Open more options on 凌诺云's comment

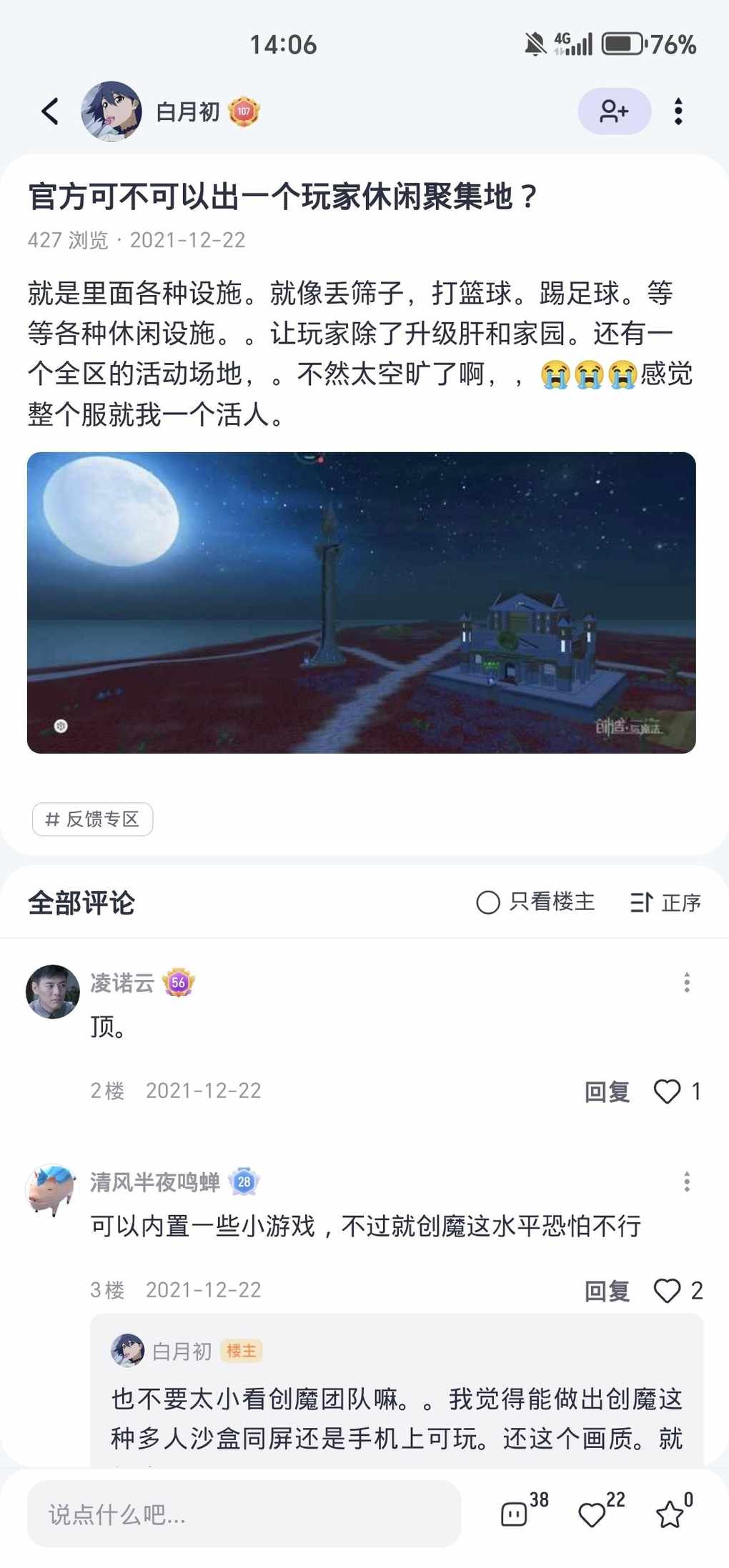[x=687, y=982]
